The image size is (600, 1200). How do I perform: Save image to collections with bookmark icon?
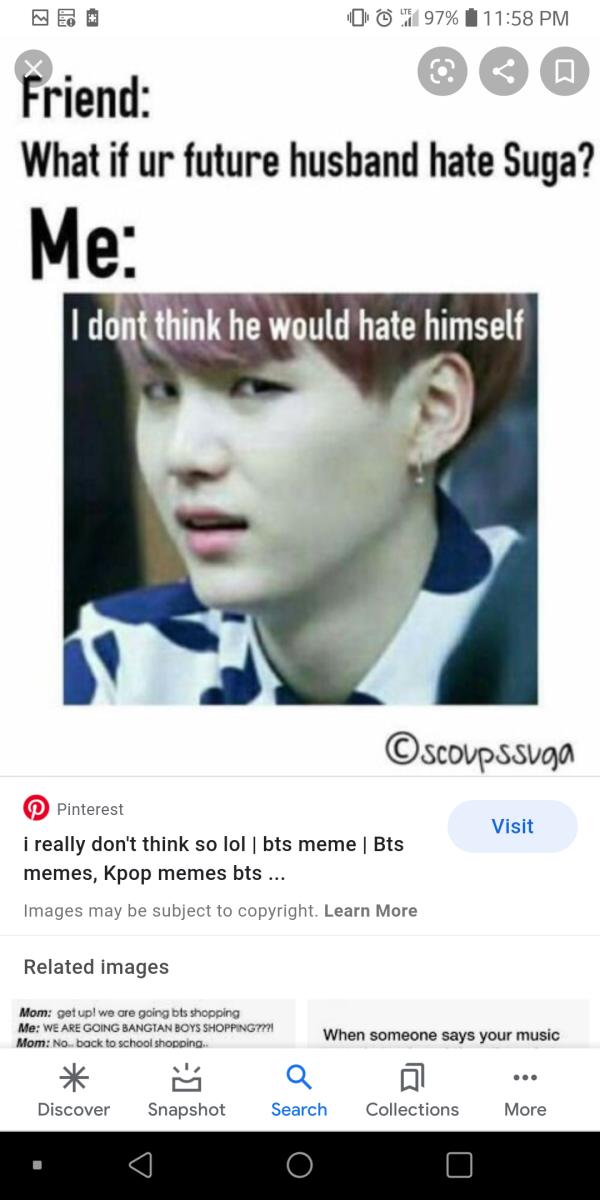pyautogui.click(x=564, y=71)
